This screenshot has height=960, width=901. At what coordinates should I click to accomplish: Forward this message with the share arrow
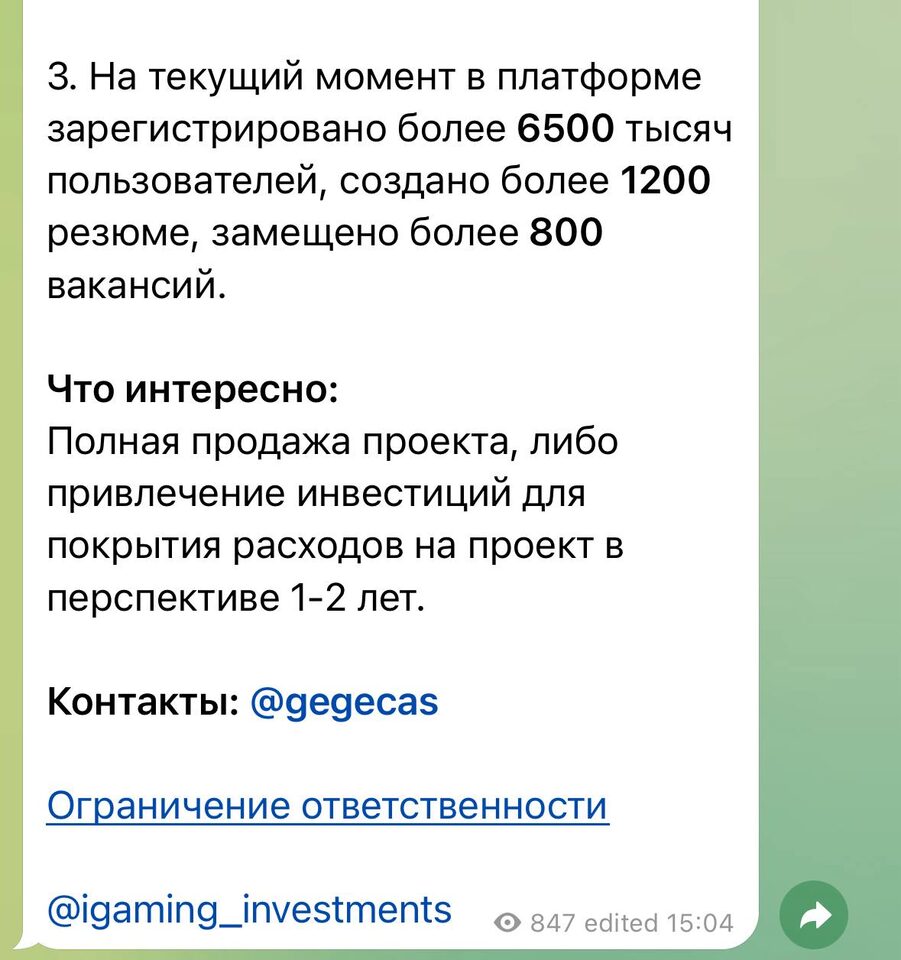click(x=814, y=914)
